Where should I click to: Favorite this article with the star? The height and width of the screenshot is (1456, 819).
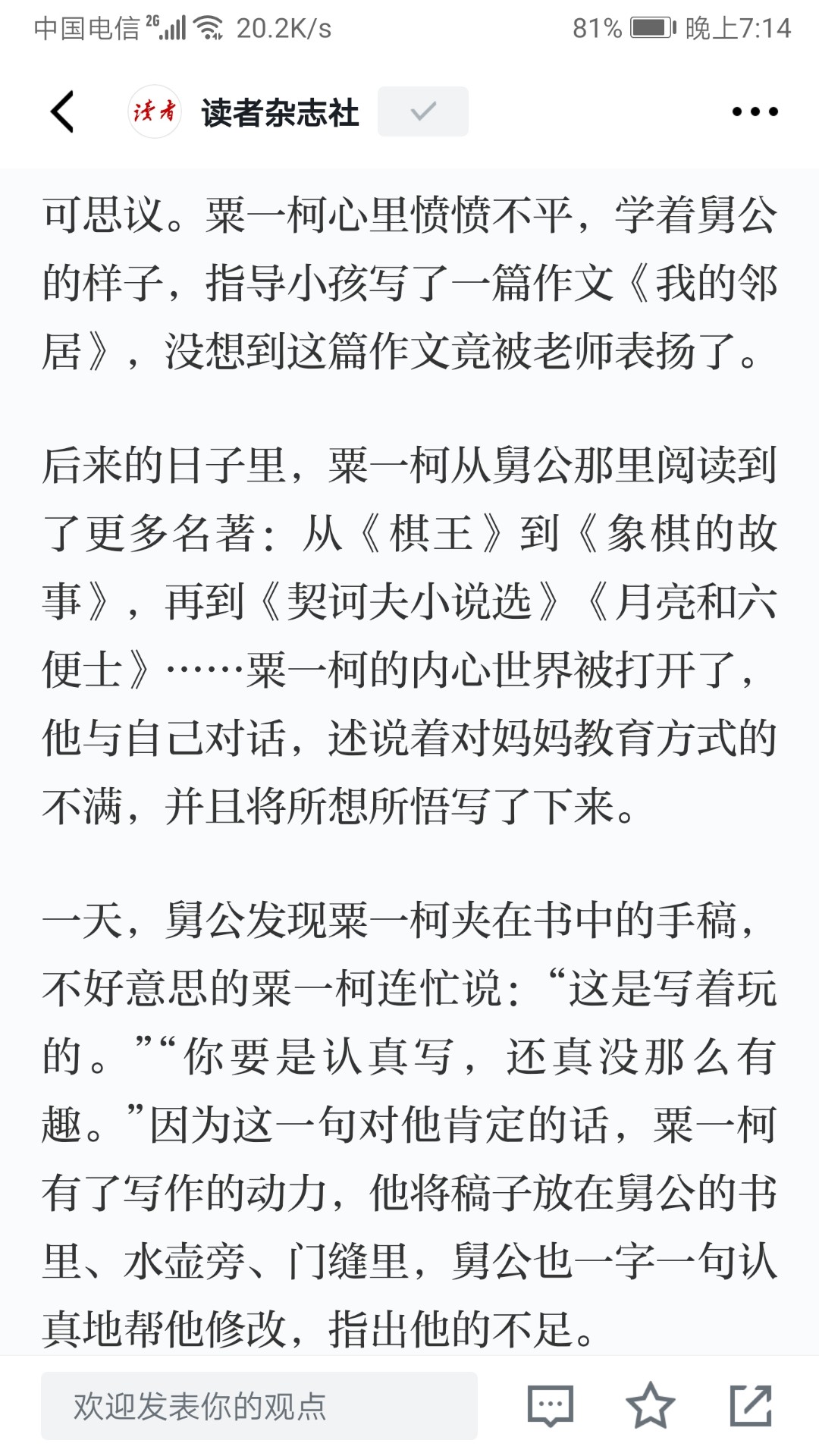(650, 1405)
